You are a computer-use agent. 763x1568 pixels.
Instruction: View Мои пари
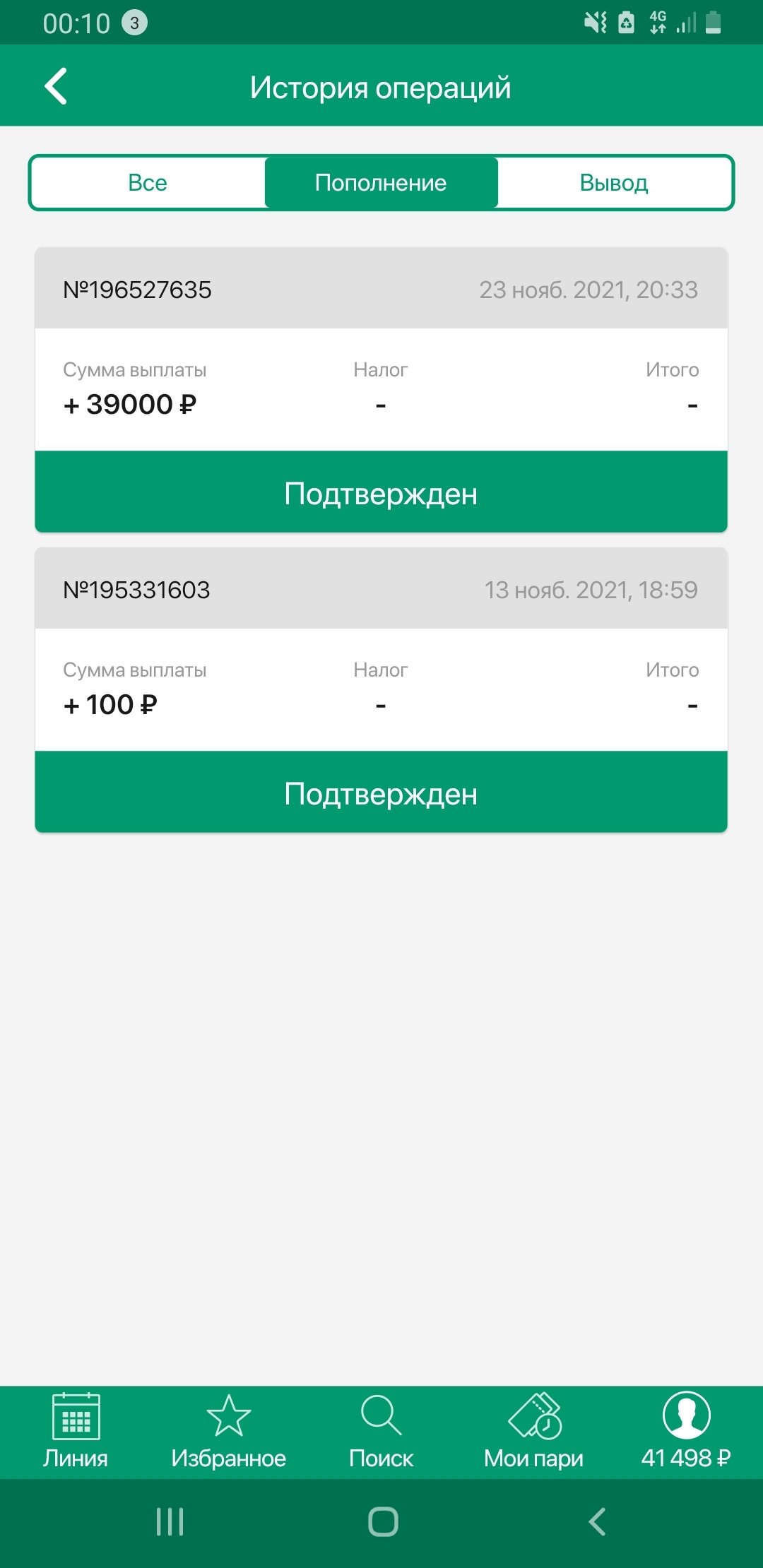tap(533, 1432)
